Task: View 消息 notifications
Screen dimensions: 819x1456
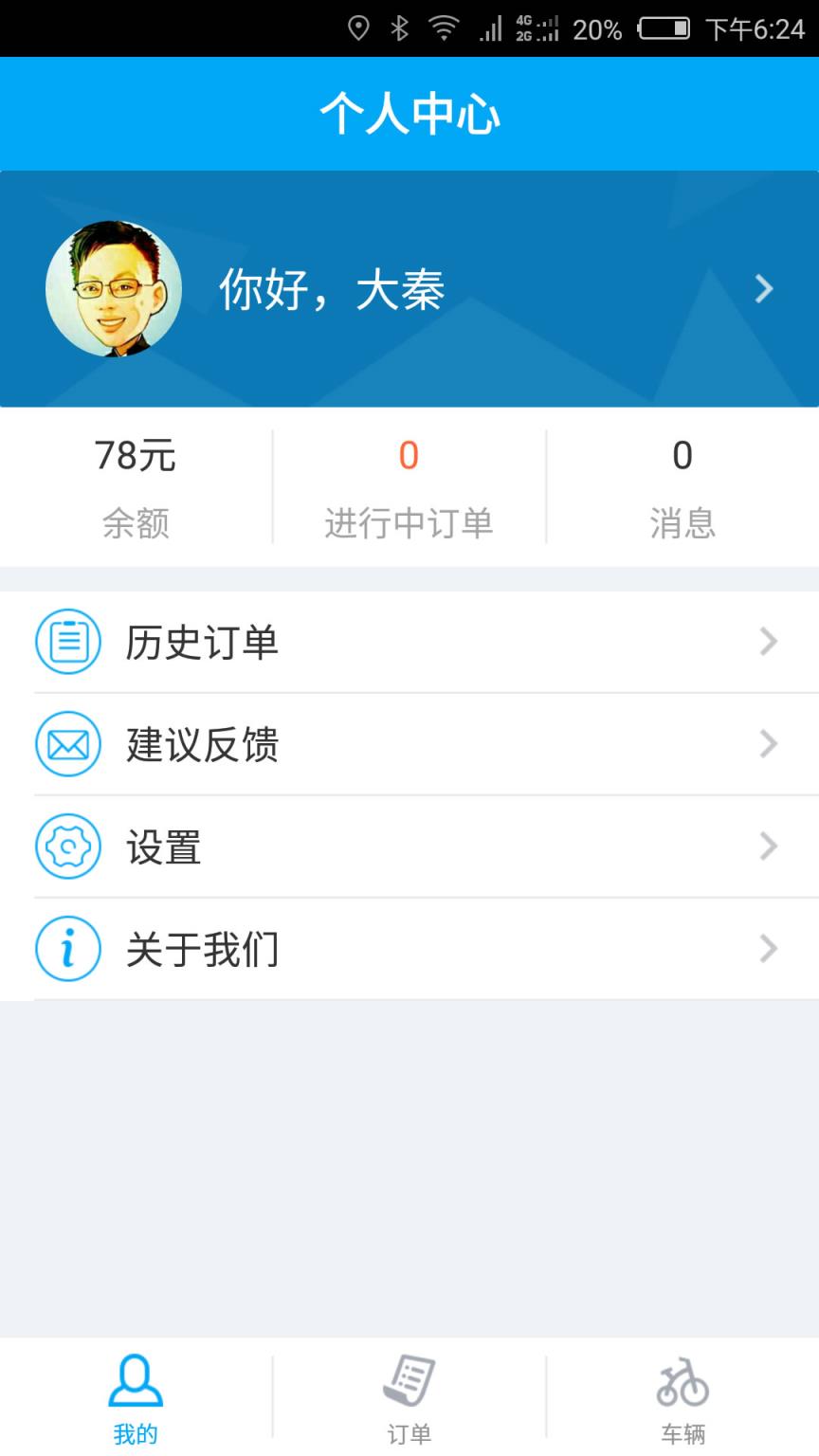Action: coord(683,485)
